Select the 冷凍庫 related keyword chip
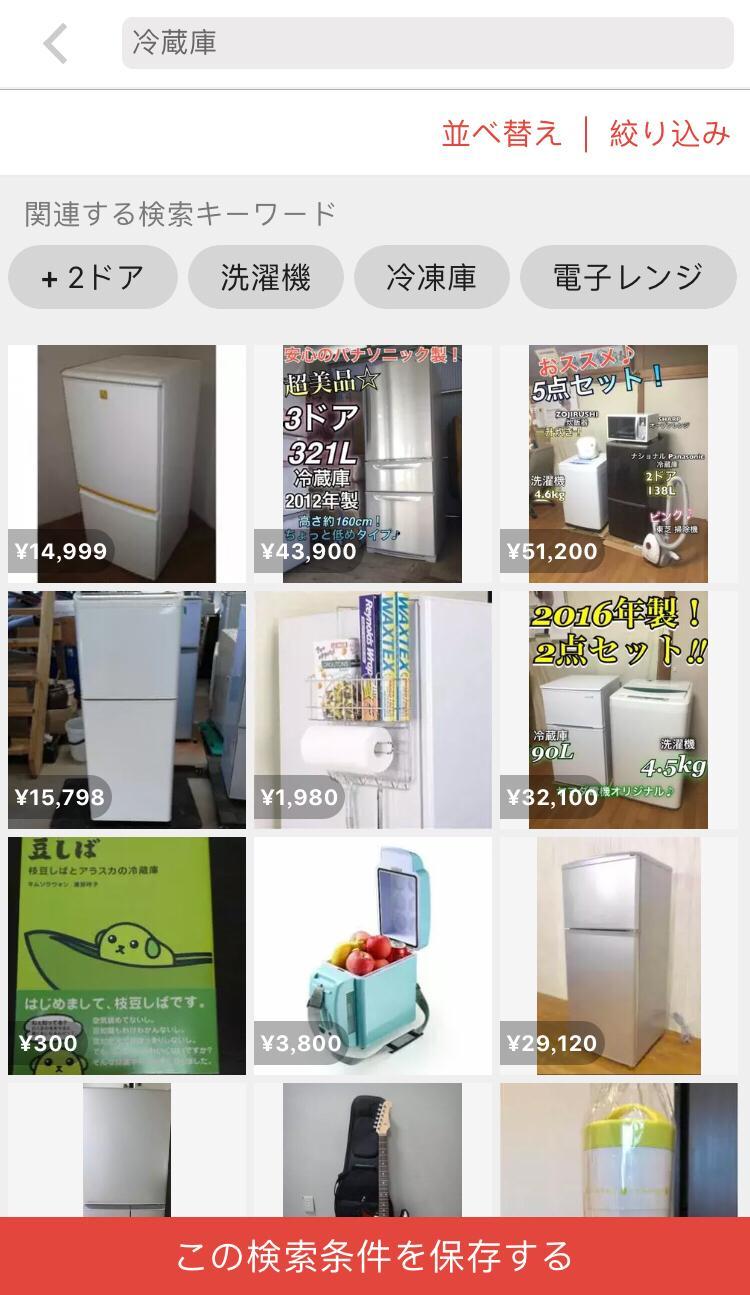Screen dimensions: 750x1295 pyautogui.click(x=430, y=277)
